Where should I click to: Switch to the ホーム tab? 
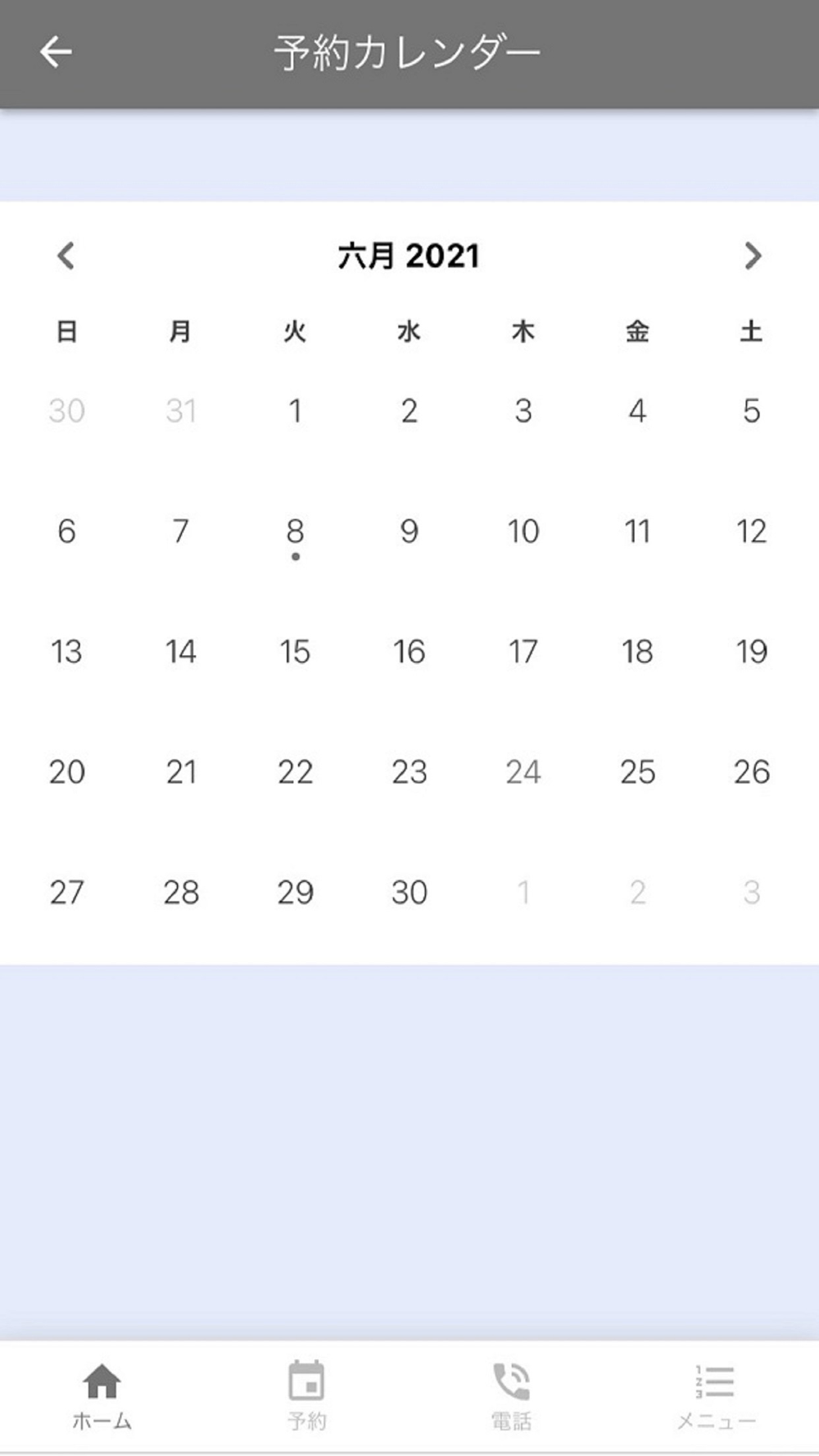click(x=102, y=1397)
